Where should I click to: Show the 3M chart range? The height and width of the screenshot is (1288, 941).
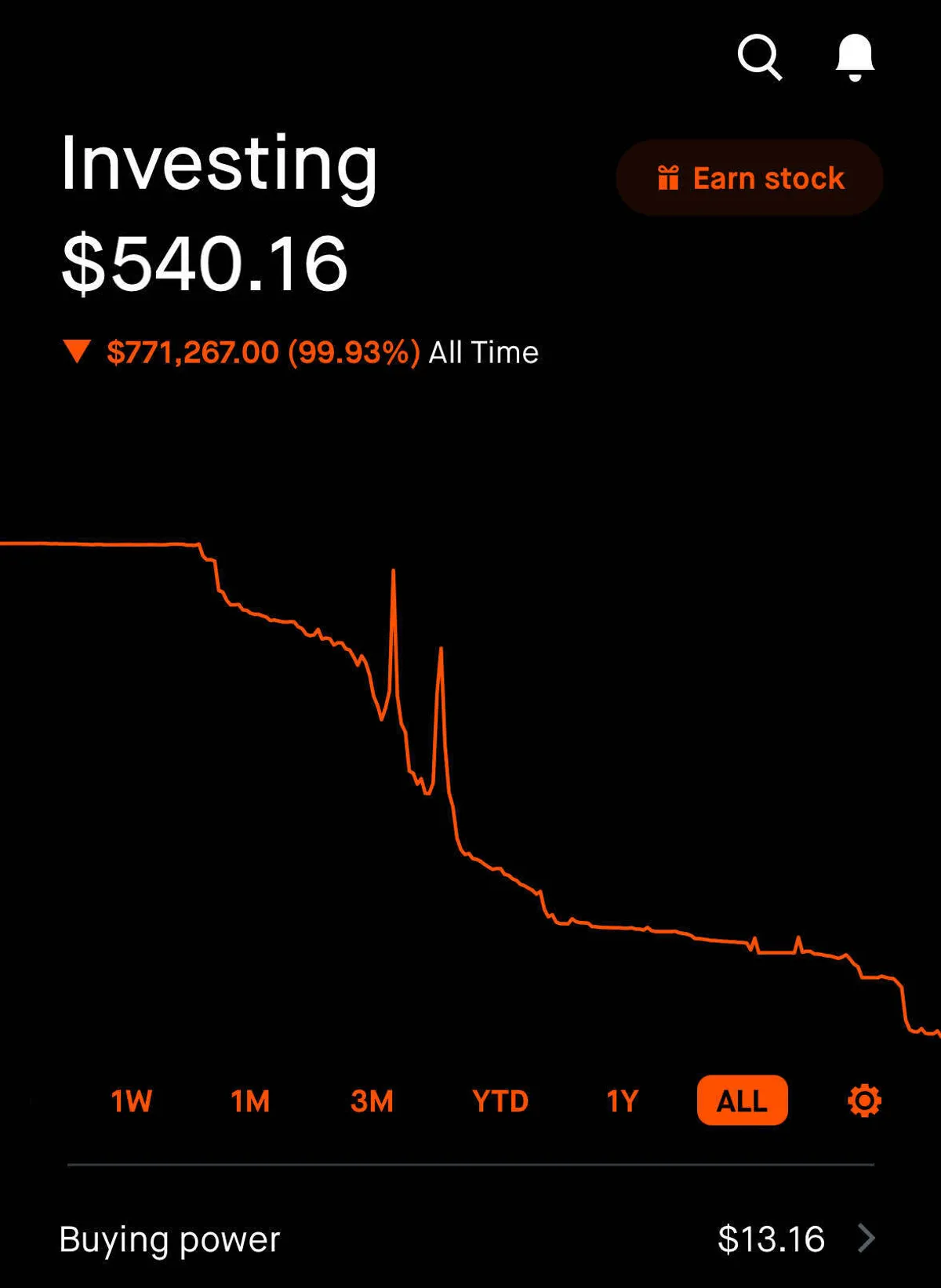(x=372, y=1101)
